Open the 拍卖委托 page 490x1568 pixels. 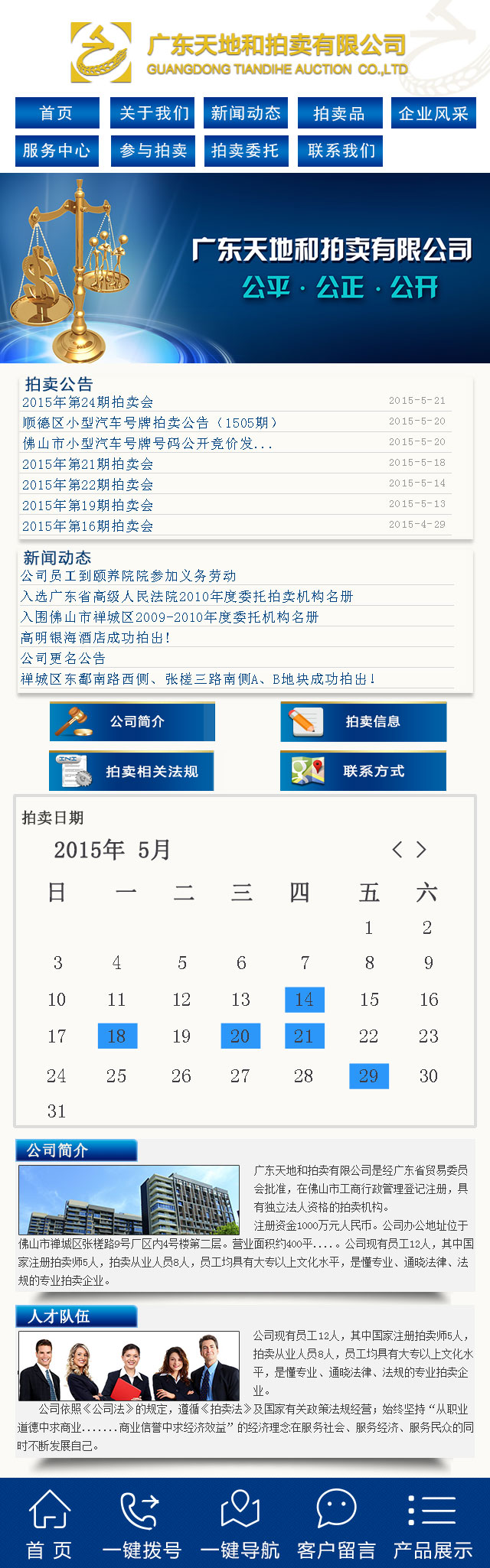(246, 151)
